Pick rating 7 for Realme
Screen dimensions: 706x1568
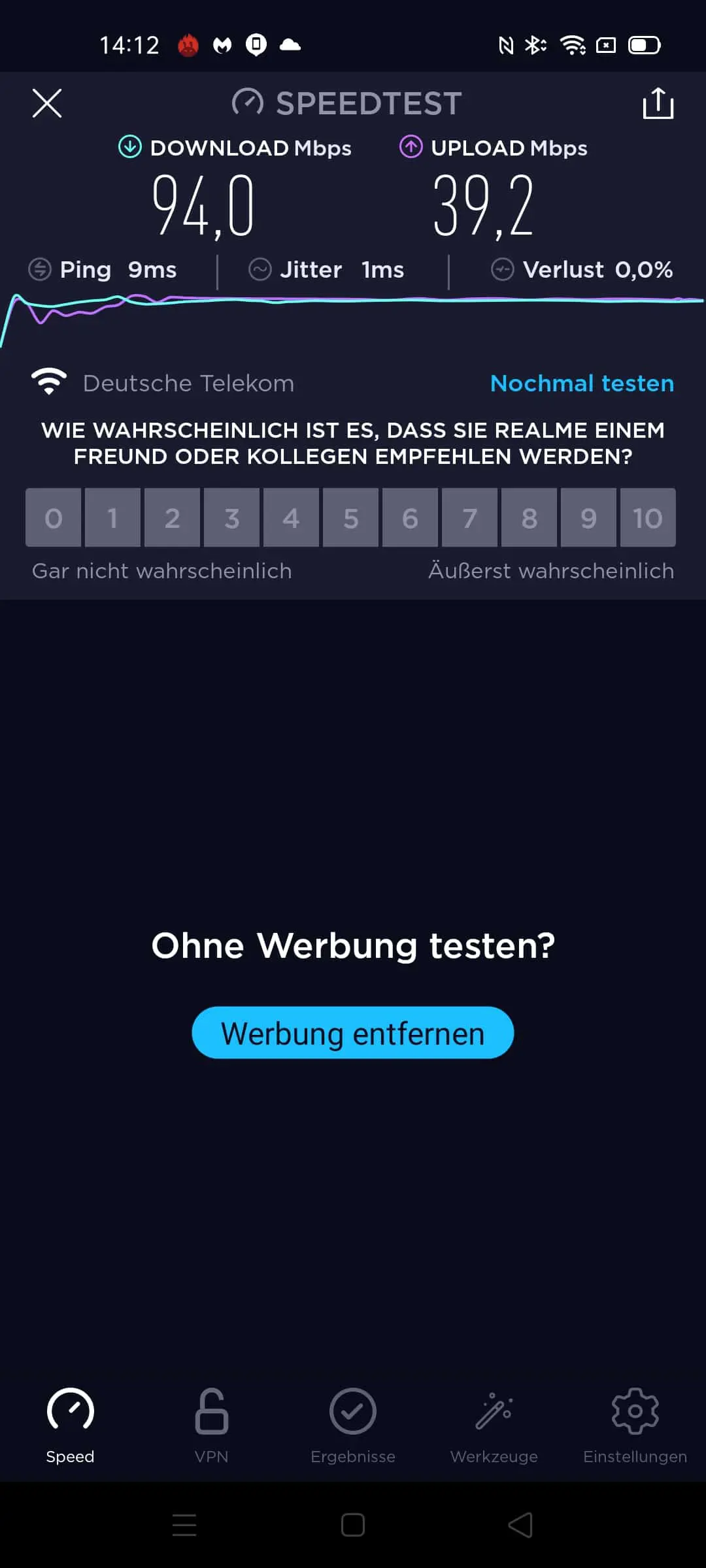pyautogui.click(x=470, y=517)
